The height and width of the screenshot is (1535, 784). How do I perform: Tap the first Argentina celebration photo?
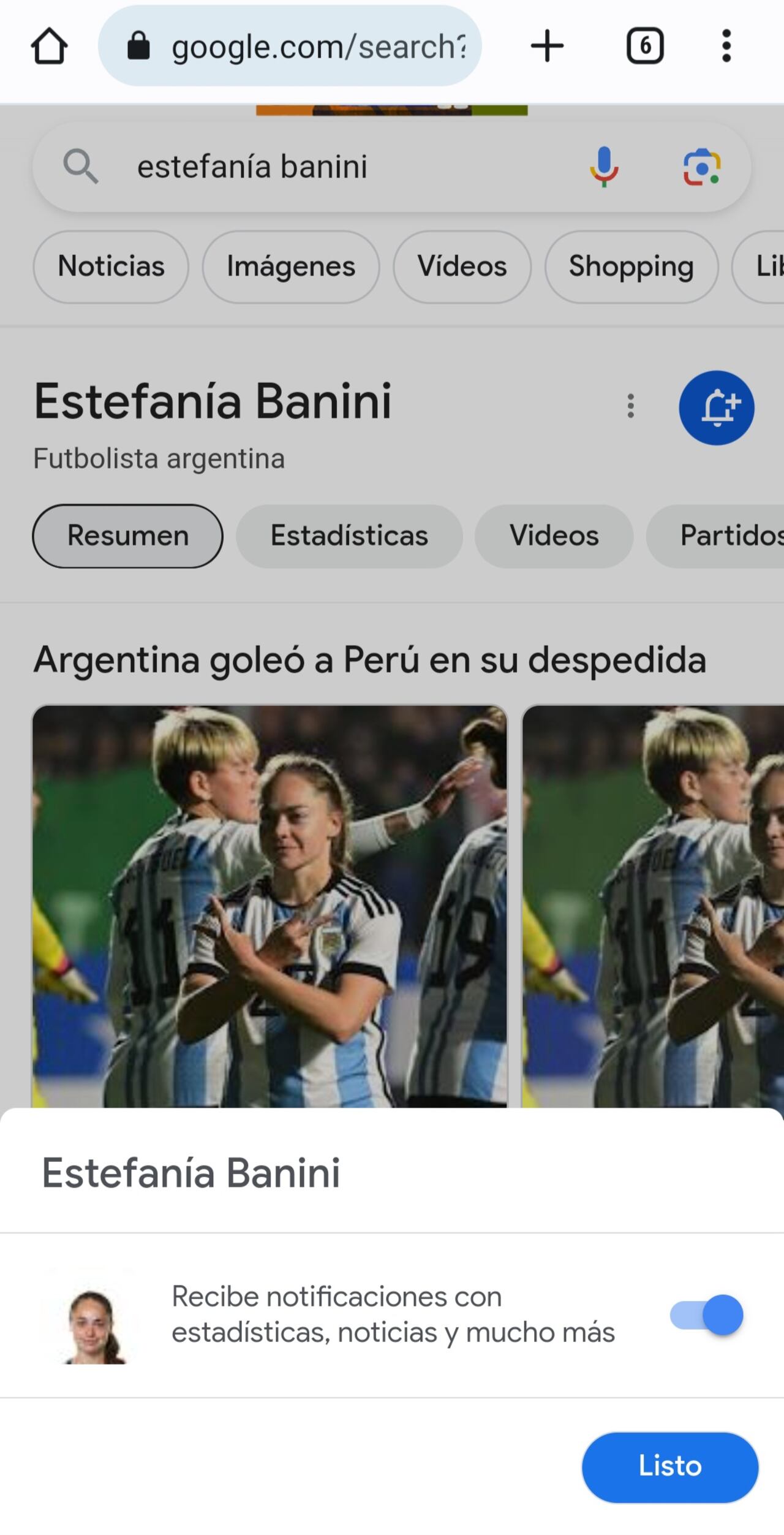(270, 907)
